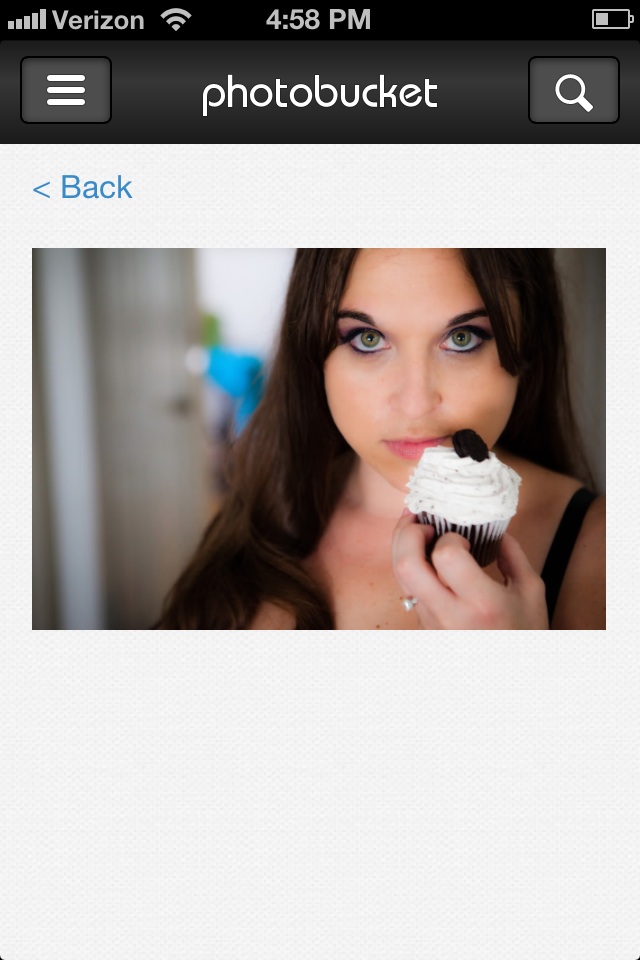Image resolution: width=640 pixels, height=960 pixels.
Task: Open the hamburger menu
Action: (66, 91)
